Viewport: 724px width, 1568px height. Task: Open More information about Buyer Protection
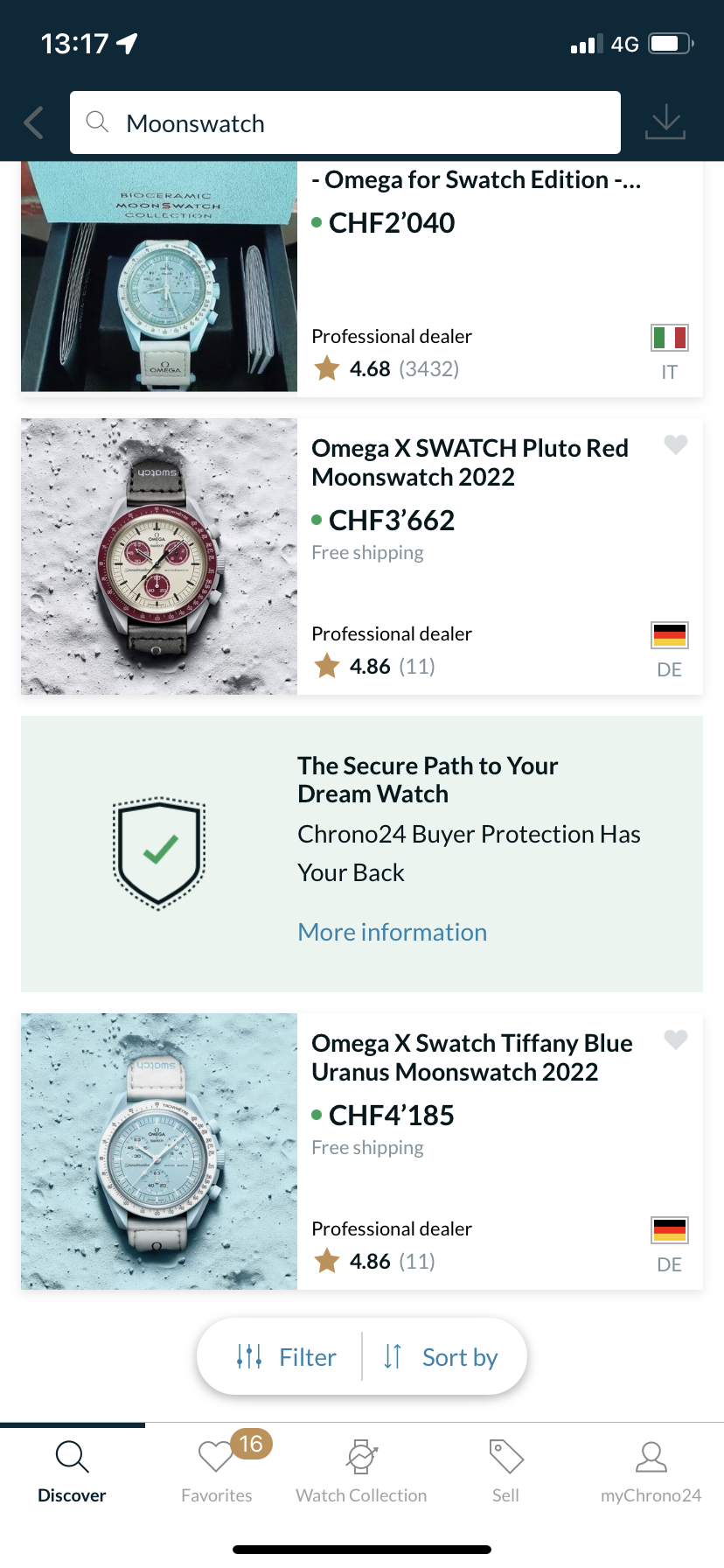(x=392, y=933)
